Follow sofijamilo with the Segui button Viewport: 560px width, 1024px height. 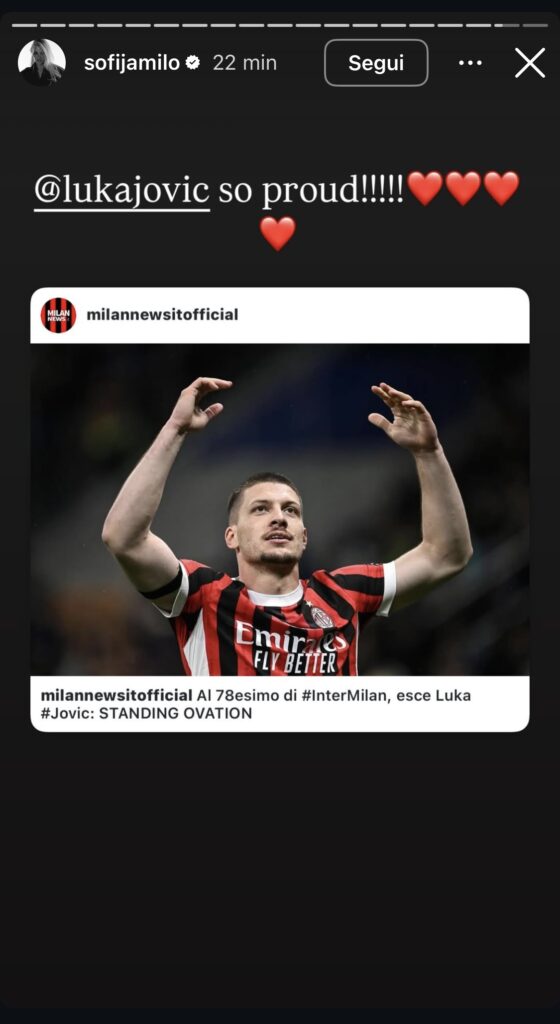[x=376, y=63]
